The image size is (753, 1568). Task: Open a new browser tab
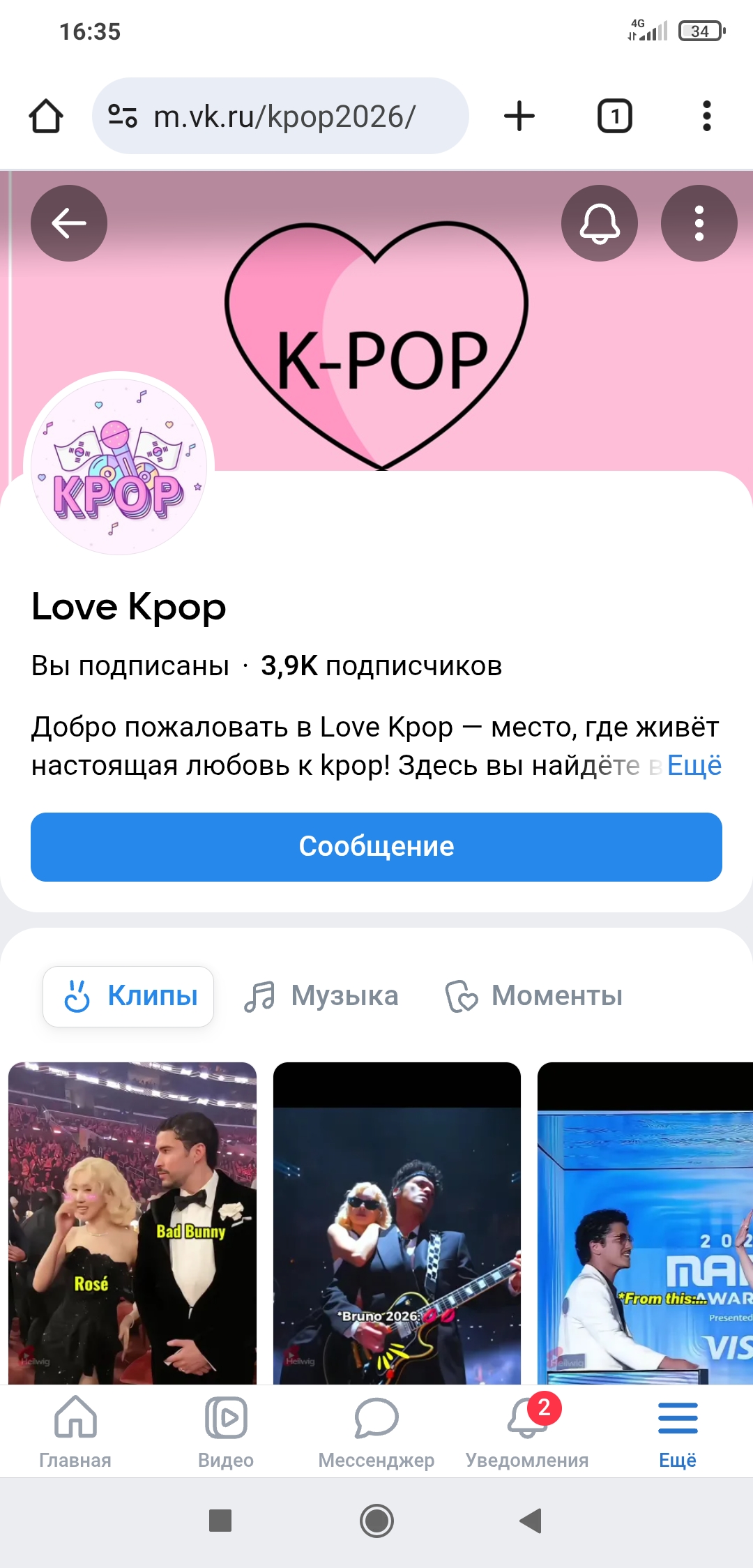pyautogui.click(x=519, y=116)
